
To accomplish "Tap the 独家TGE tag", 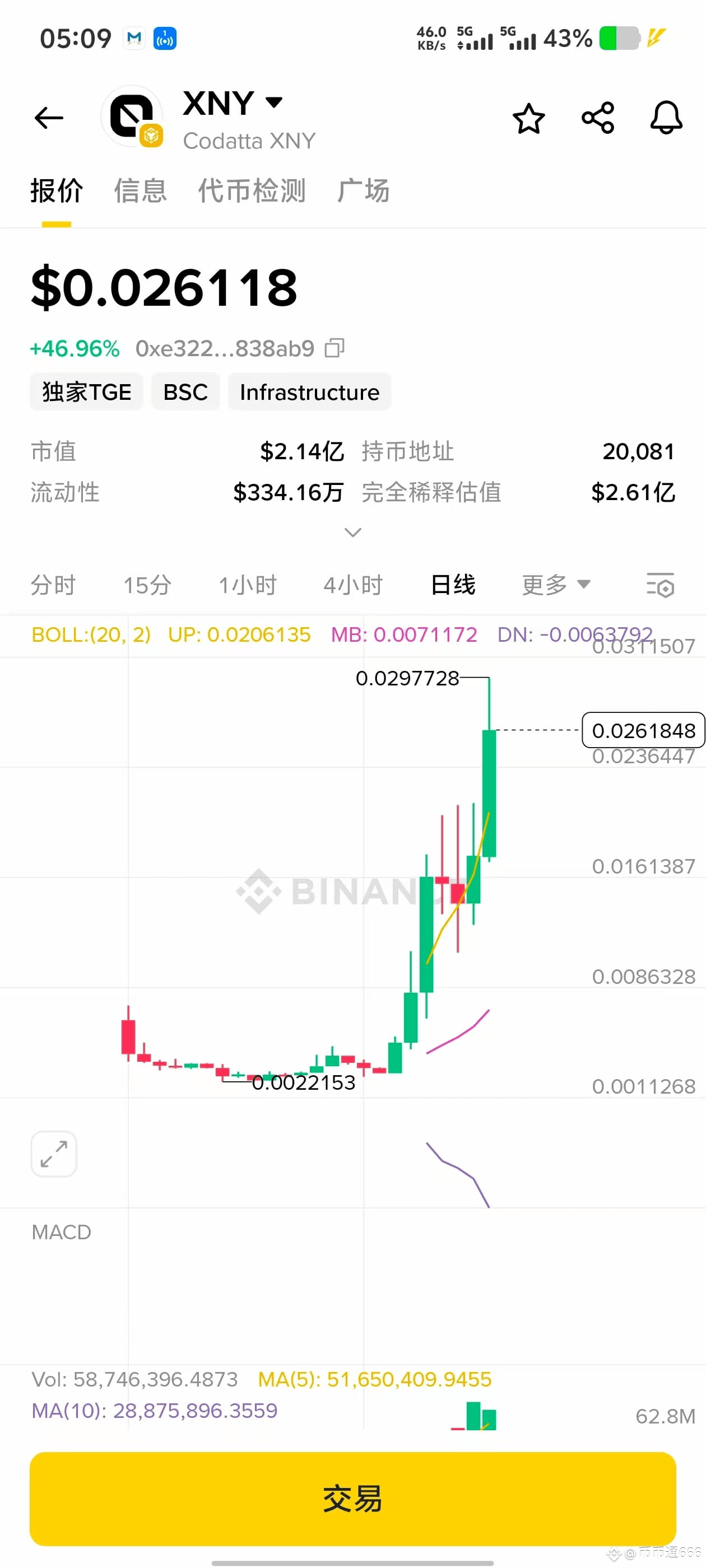I will [86, 392].
